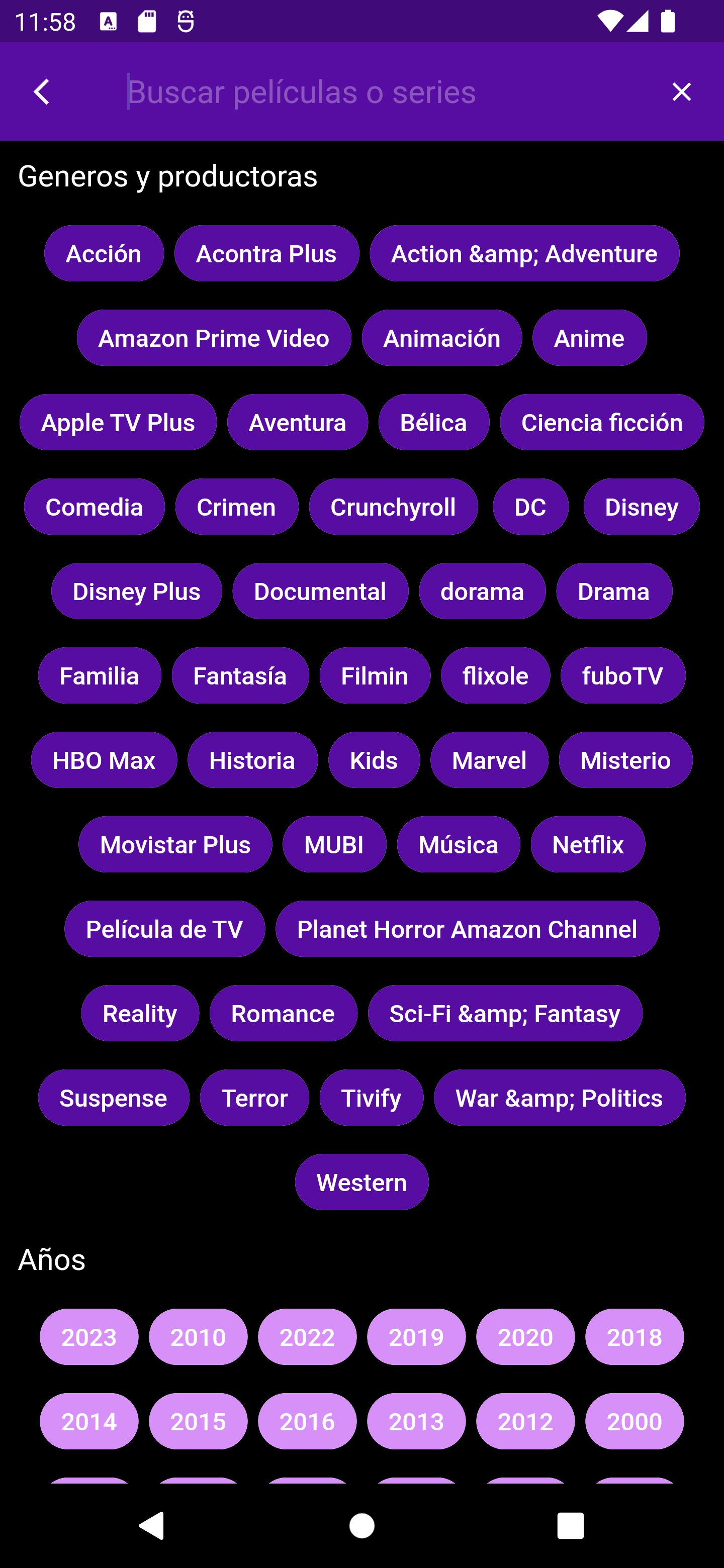Select the Comedia genre

tap(94, 507)
